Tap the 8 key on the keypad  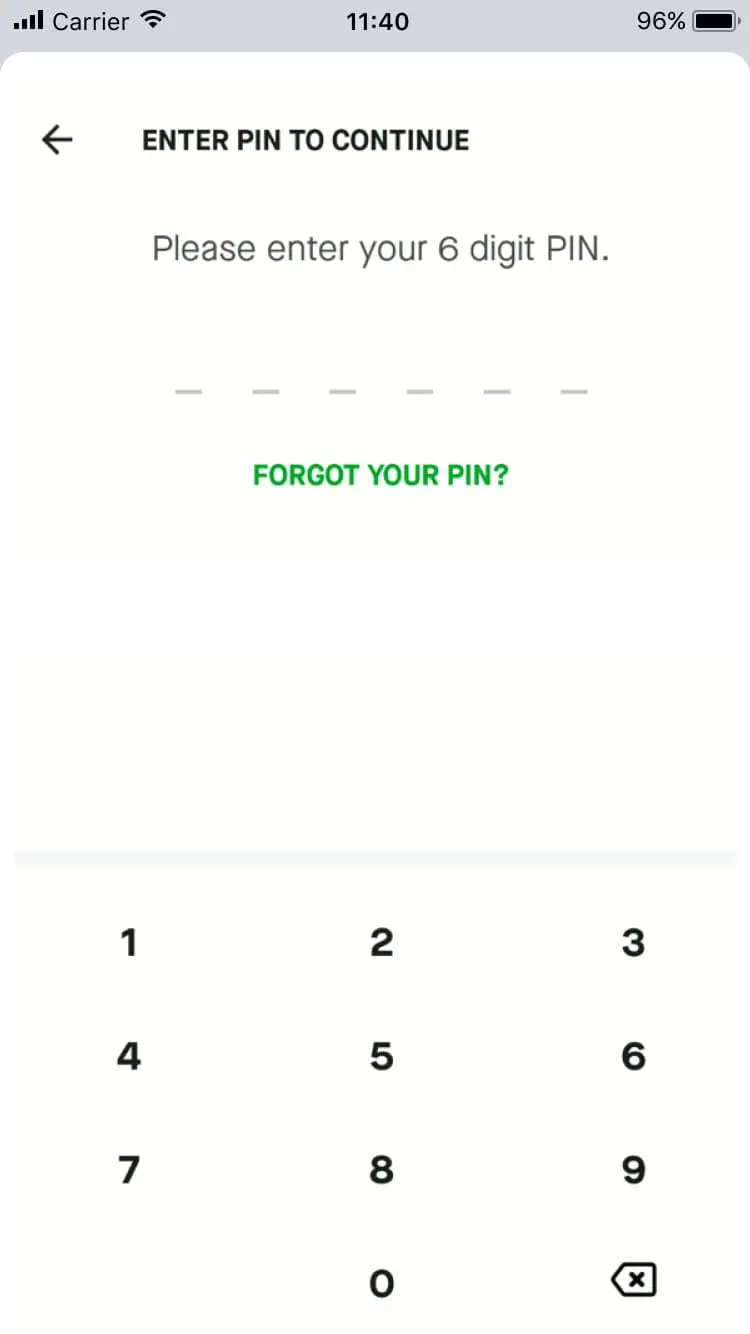click(x=381, y=1169)
